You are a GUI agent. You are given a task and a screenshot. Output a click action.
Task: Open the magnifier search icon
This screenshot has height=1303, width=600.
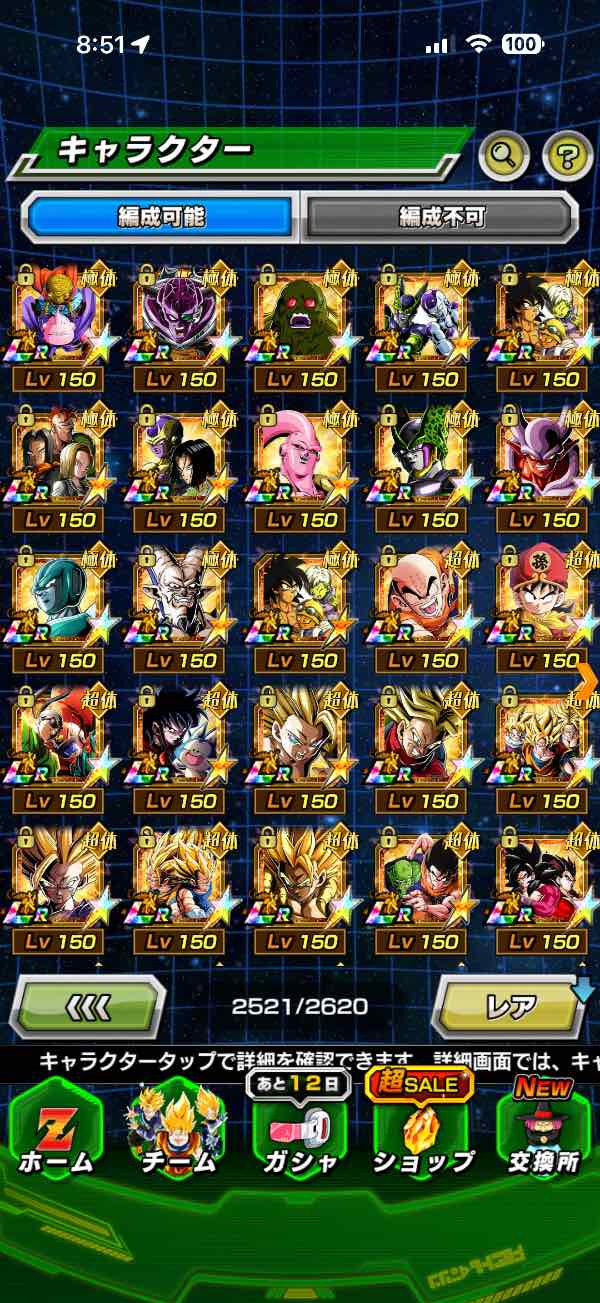tap(504, 154)
